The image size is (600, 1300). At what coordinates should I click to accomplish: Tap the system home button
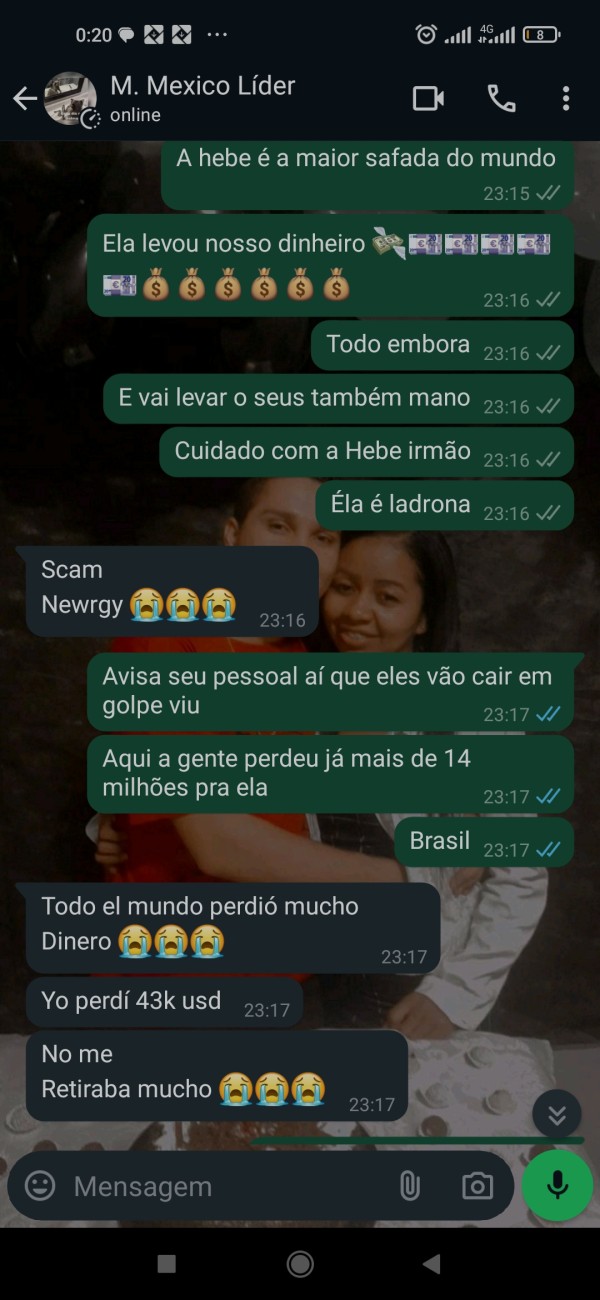[300, 1264]
